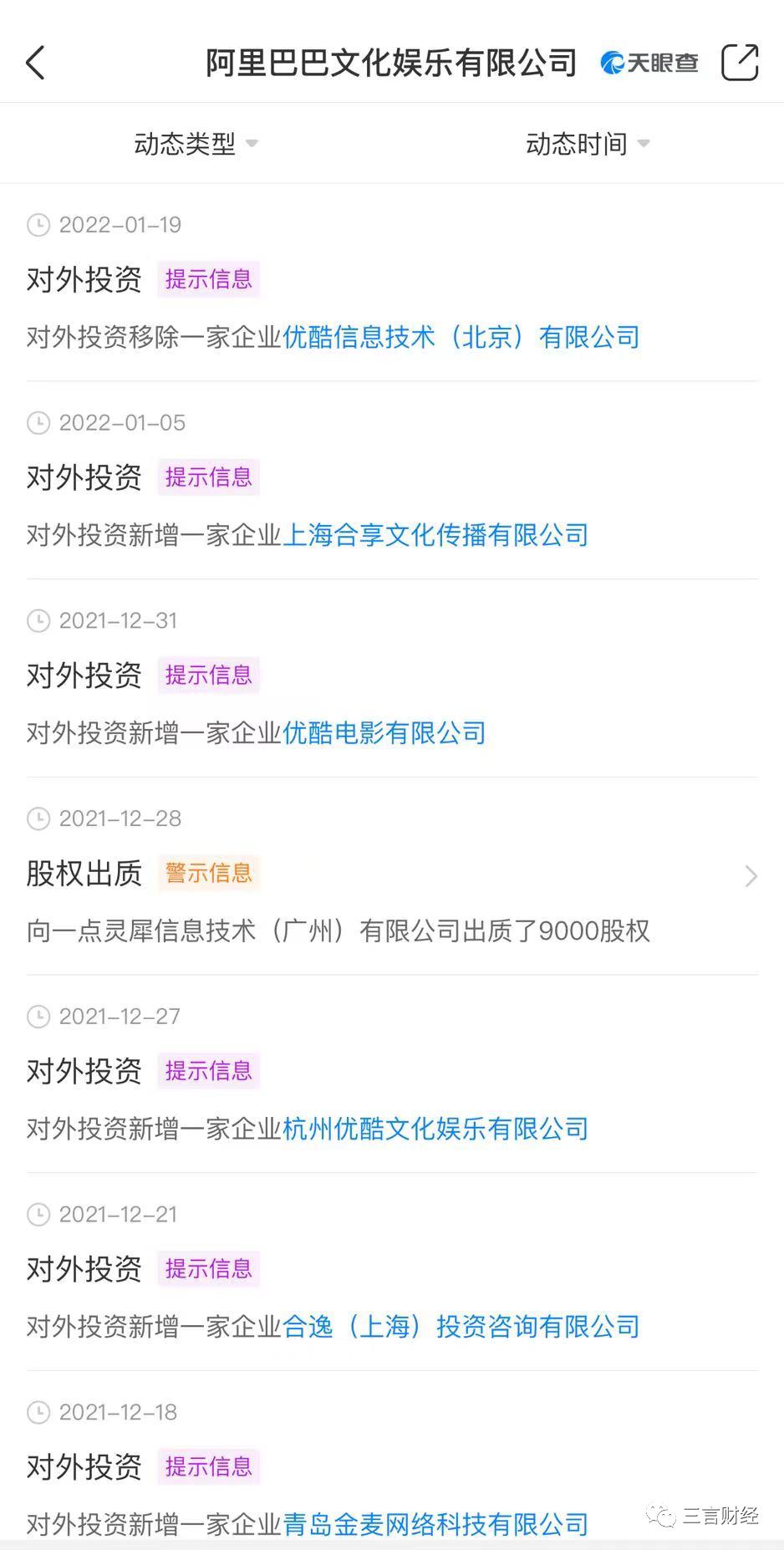784x1550 pixels.
Task: Open 青岛金麦网络科技有限公司 company link
Action: point(435,1524)
